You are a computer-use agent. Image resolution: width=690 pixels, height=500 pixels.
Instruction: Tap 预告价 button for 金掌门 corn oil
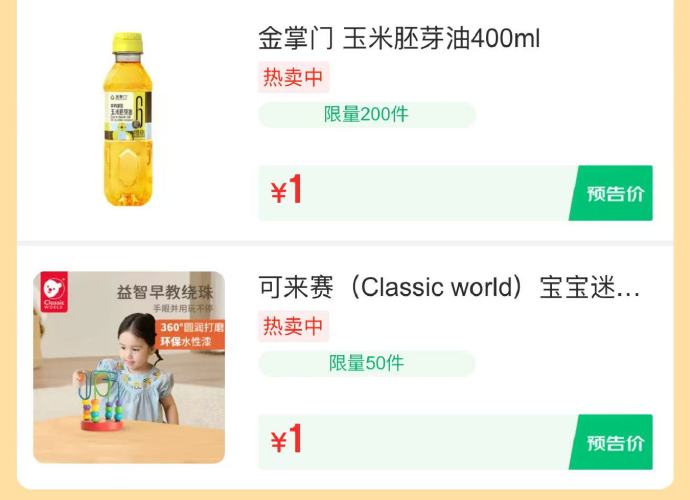coord(614,194)
